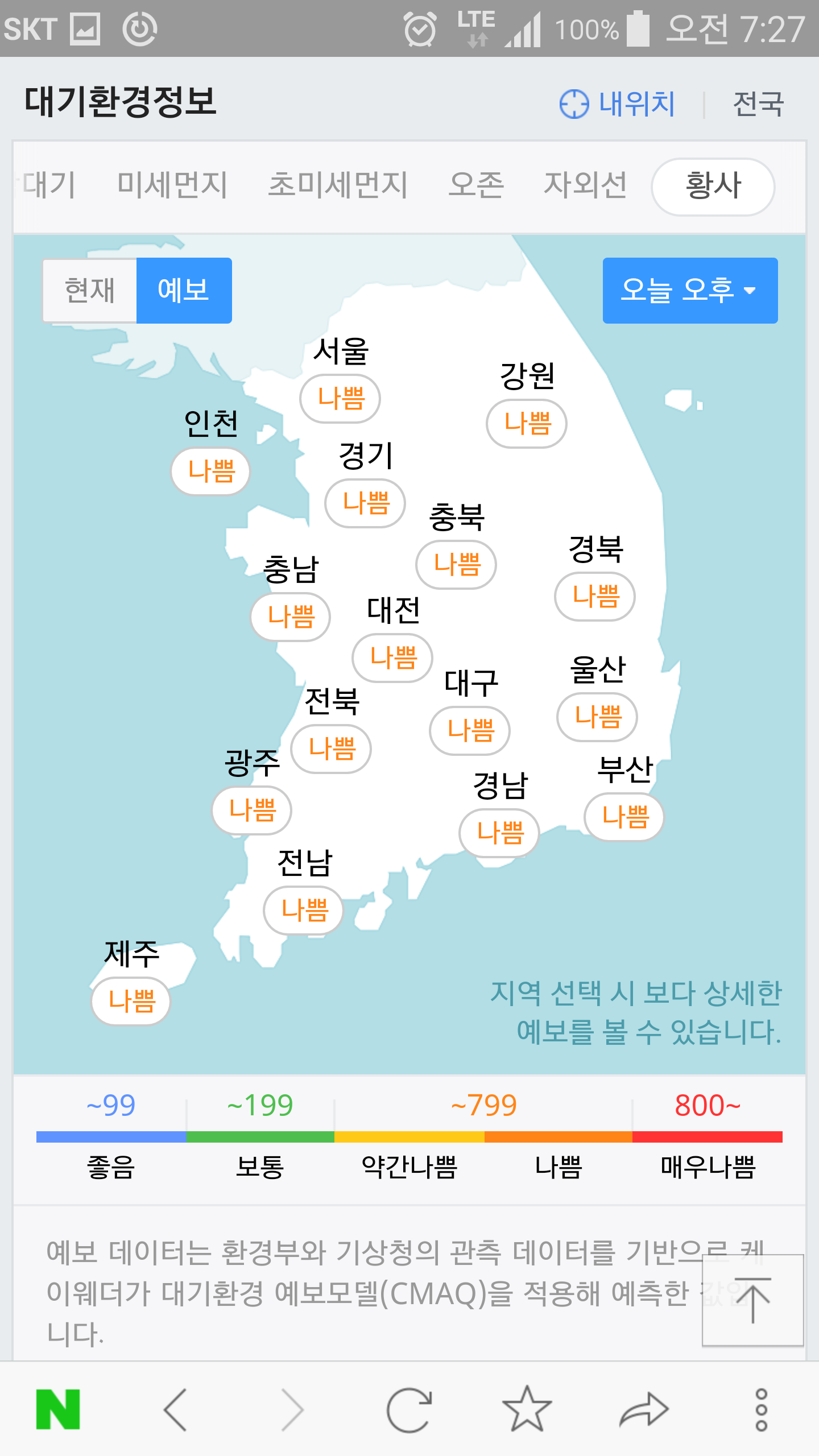Select the 초미세먼지 tab
This screenshot has width=819, height=1456.
click(338, 185)
